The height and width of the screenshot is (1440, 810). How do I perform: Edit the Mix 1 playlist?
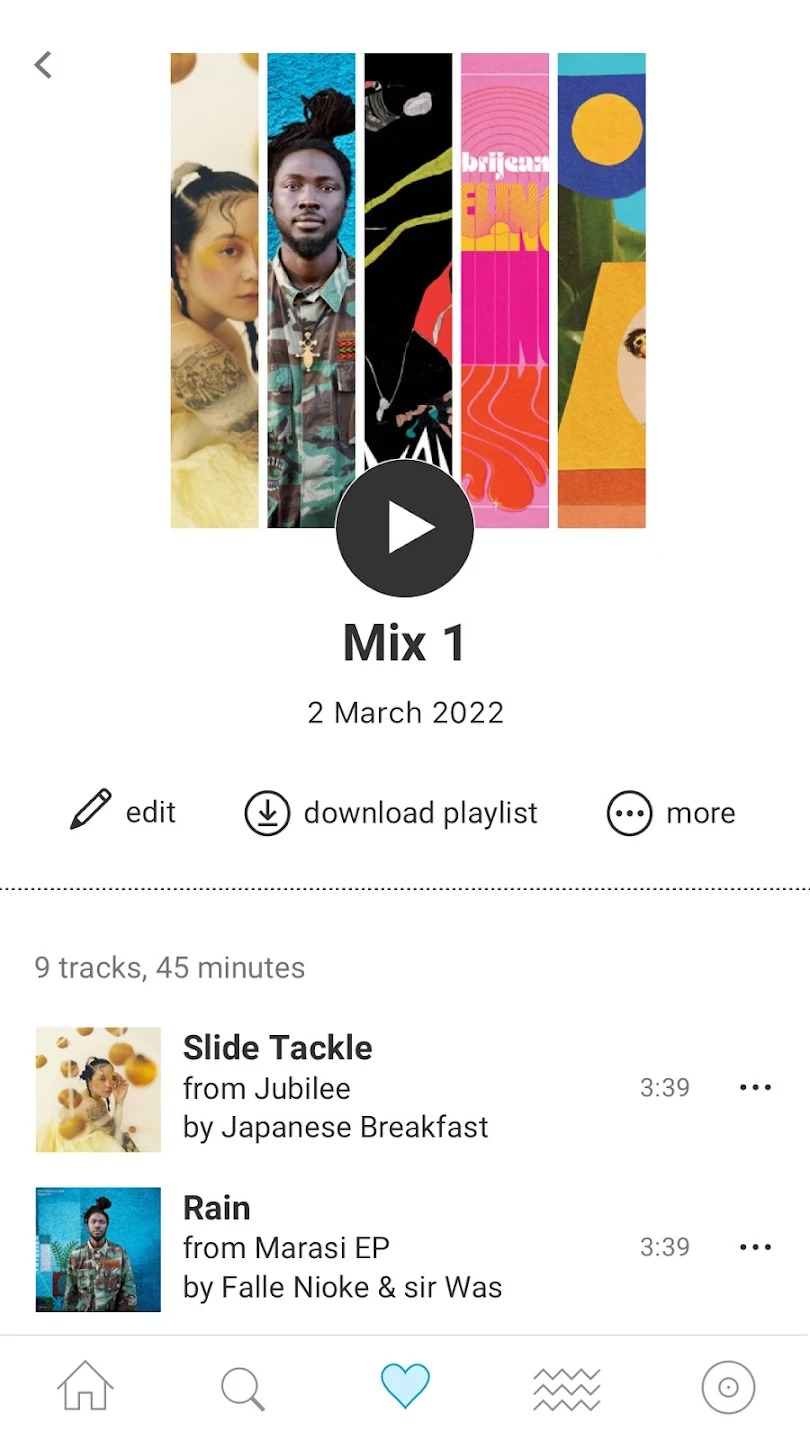tap(123, 812)
